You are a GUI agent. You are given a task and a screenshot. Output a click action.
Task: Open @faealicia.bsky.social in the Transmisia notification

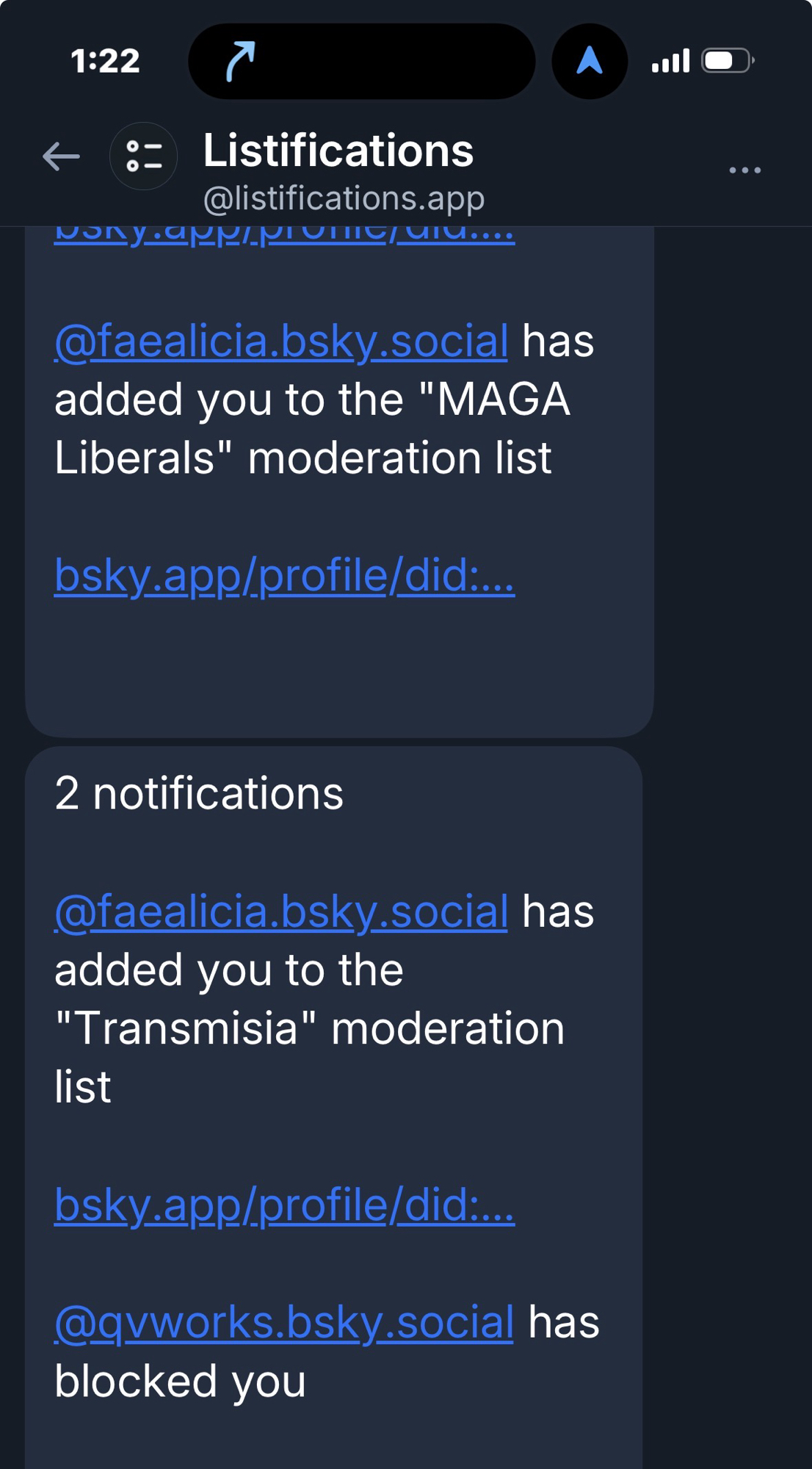coord(281,912)
